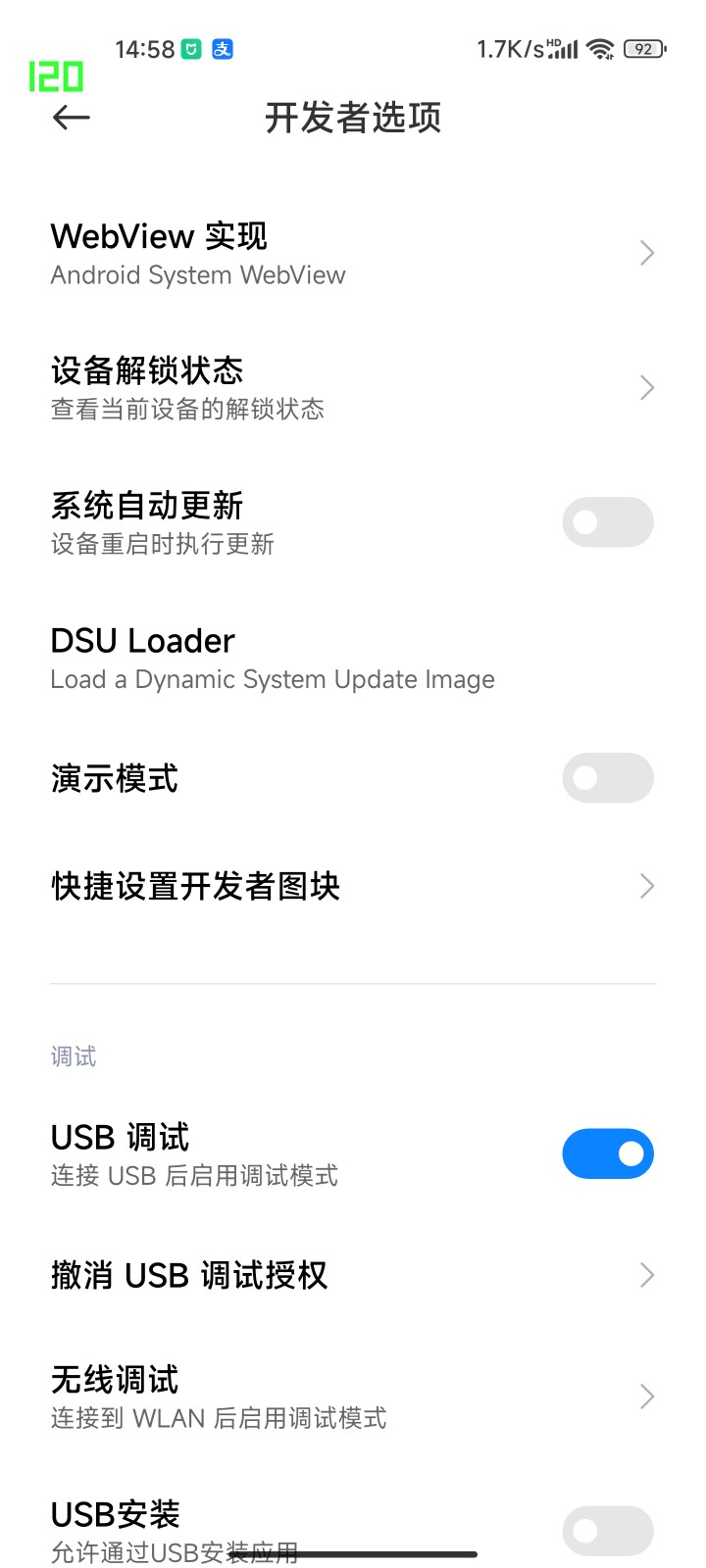Enable 系统自动更新 switch
The width and height of the screenshot is (706, 1568).
coord(607,522)
